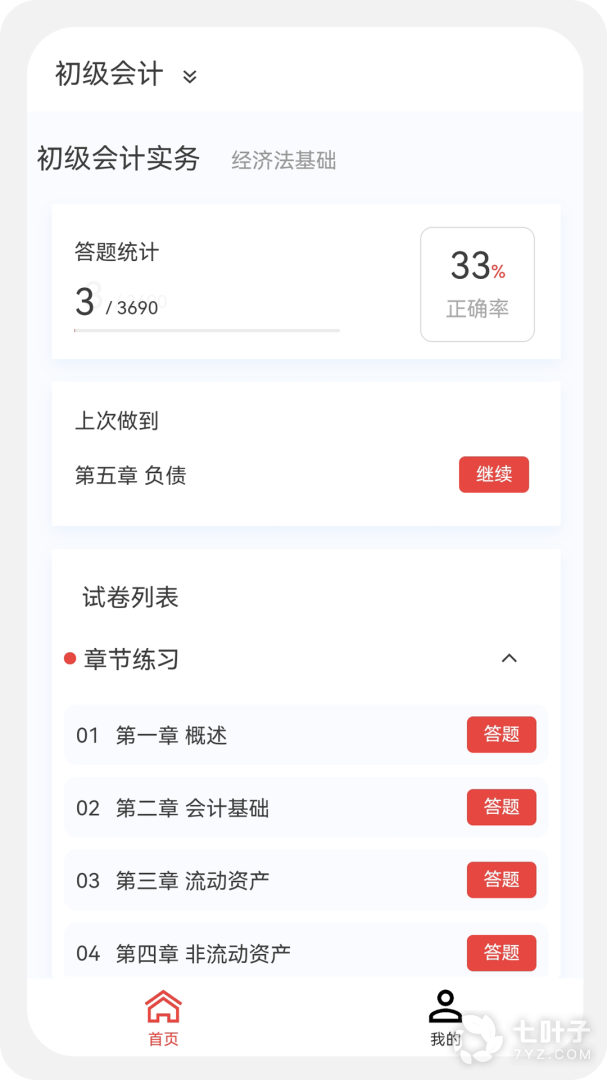The height and width of the screenshot is (1080, 607).
Task: Start 答题 for 第一章 概述
Action: 501,734
